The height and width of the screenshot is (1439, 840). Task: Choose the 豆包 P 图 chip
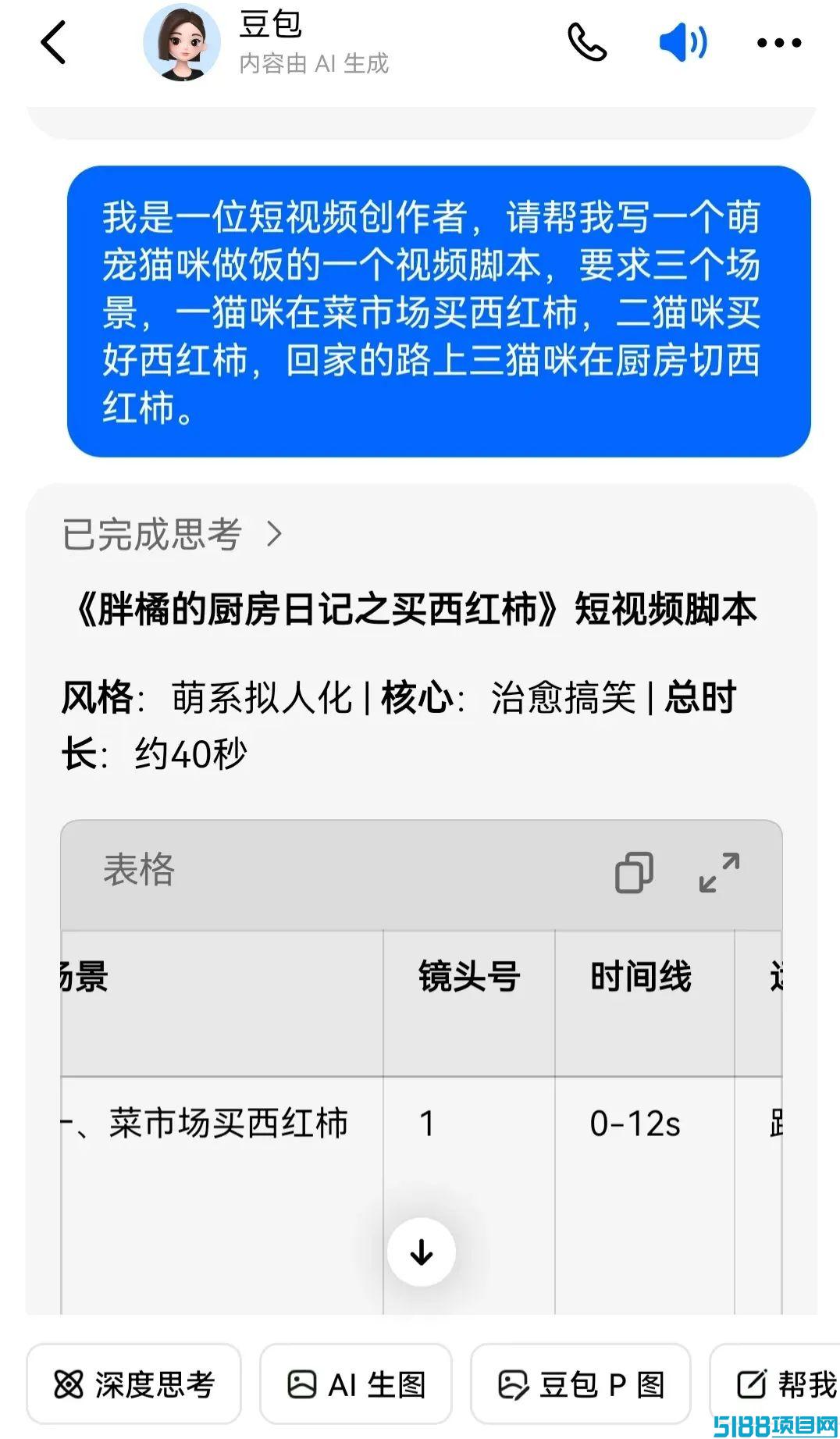[581, 1384]
